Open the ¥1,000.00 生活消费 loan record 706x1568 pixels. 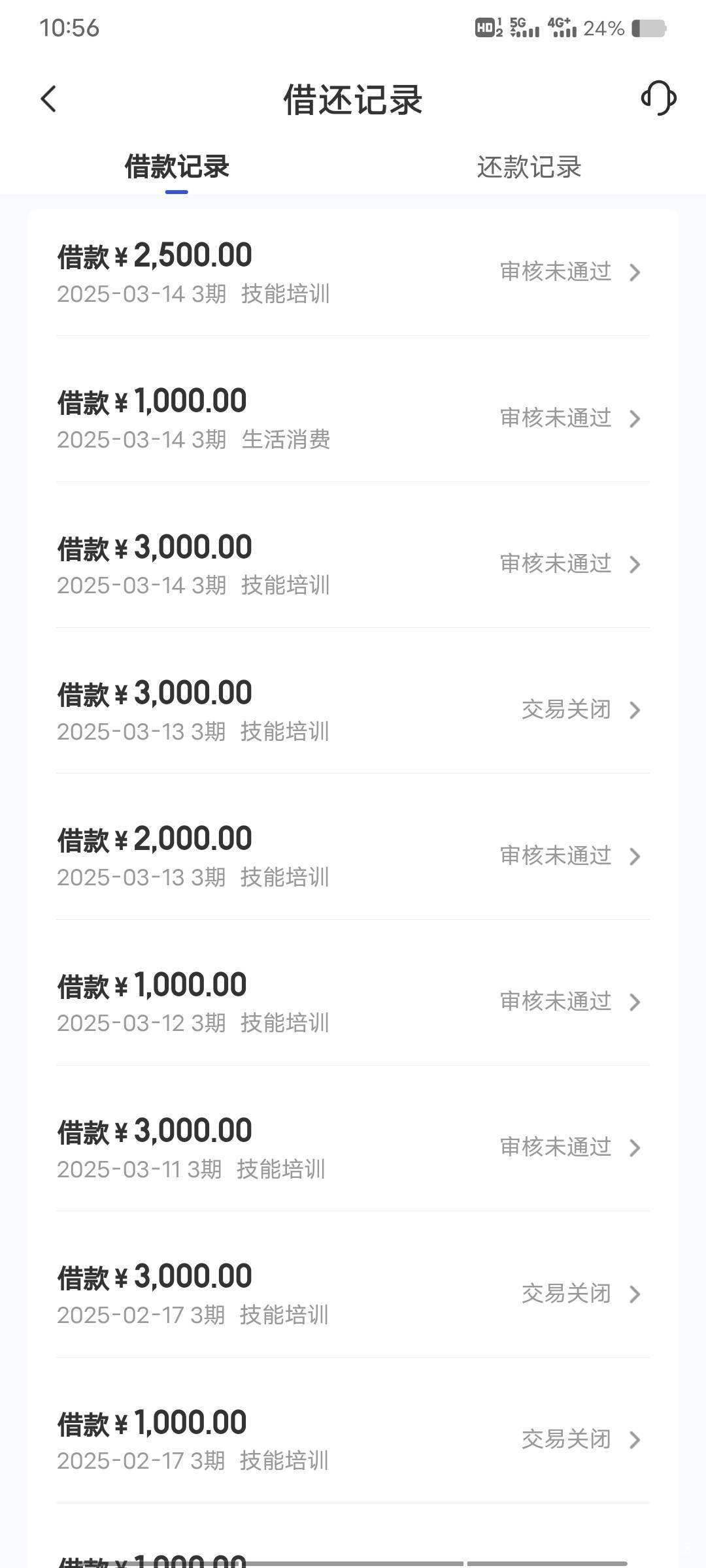tap(353, 418)
